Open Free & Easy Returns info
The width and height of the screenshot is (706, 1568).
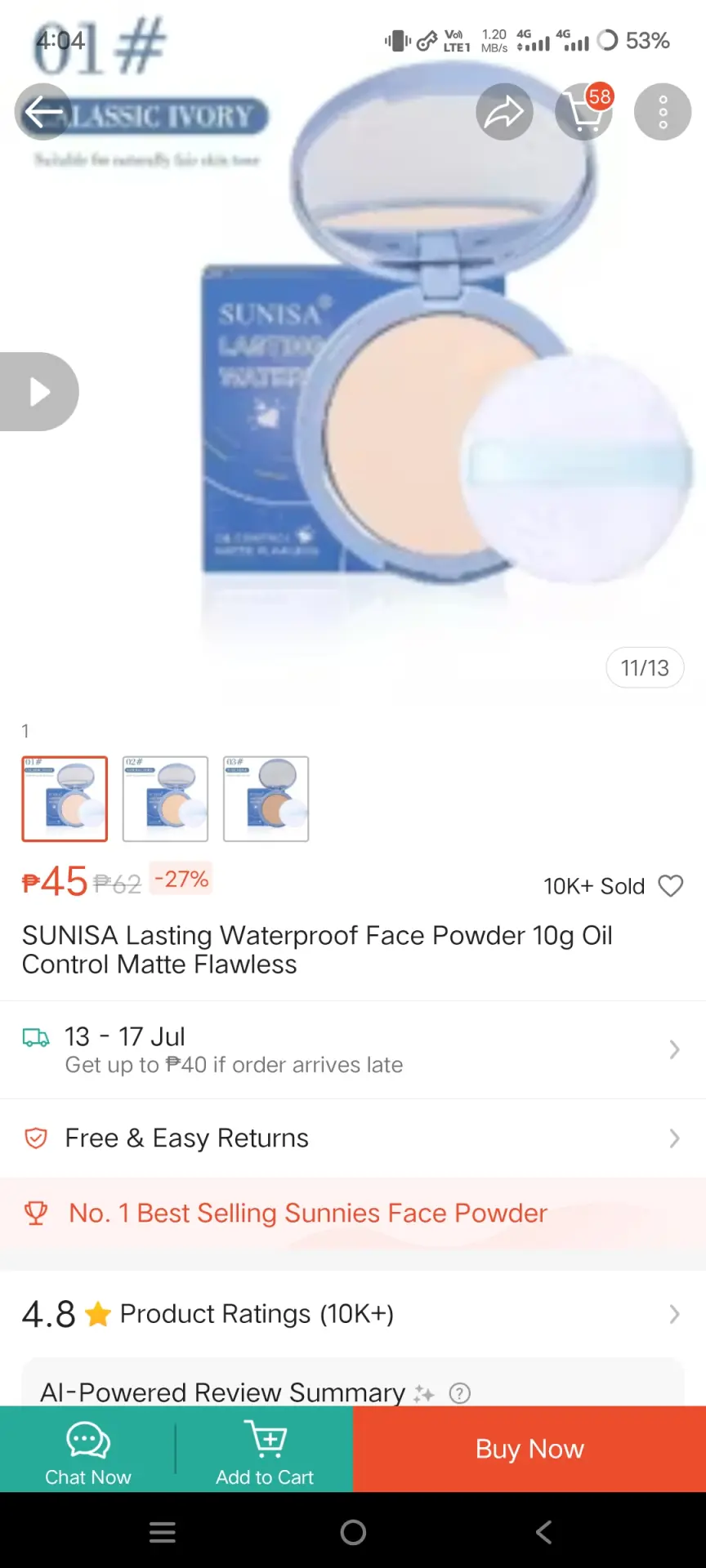[353, 1138]
